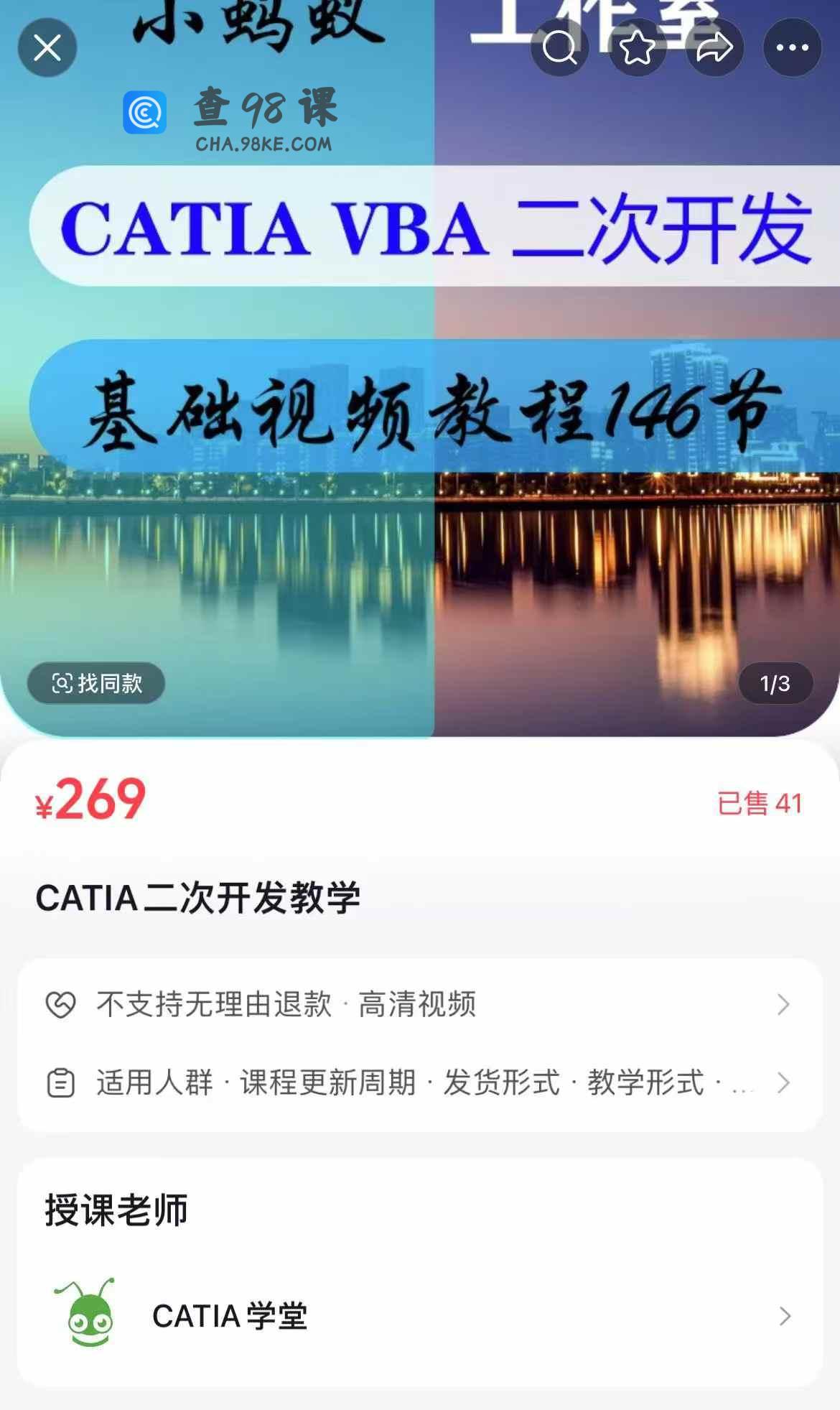Image resolution: width=840 pixels, height=1410 pixels.
Task: Tap the 找同款 find-similar button
Action: tap(96, 683)
